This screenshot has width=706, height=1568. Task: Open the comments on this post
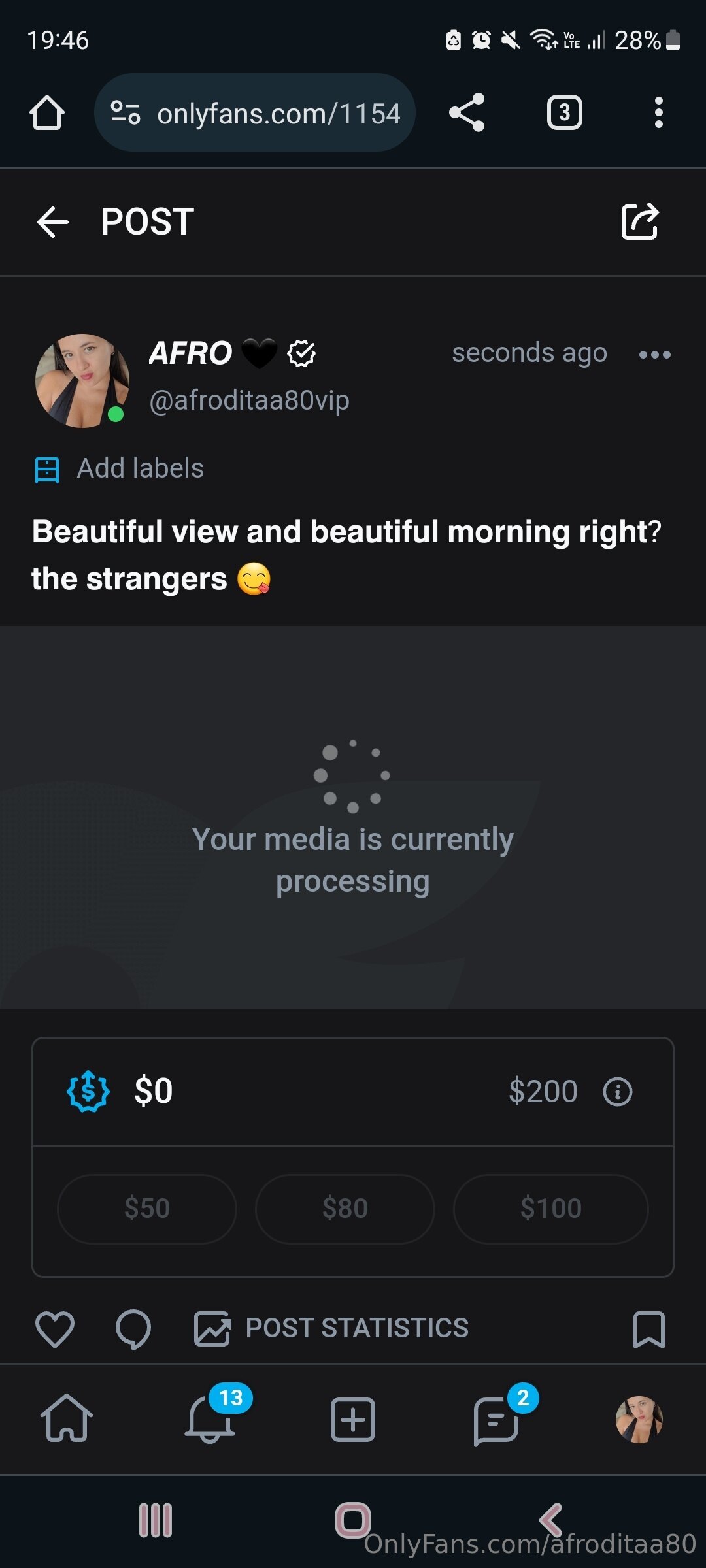(133, 1329)
